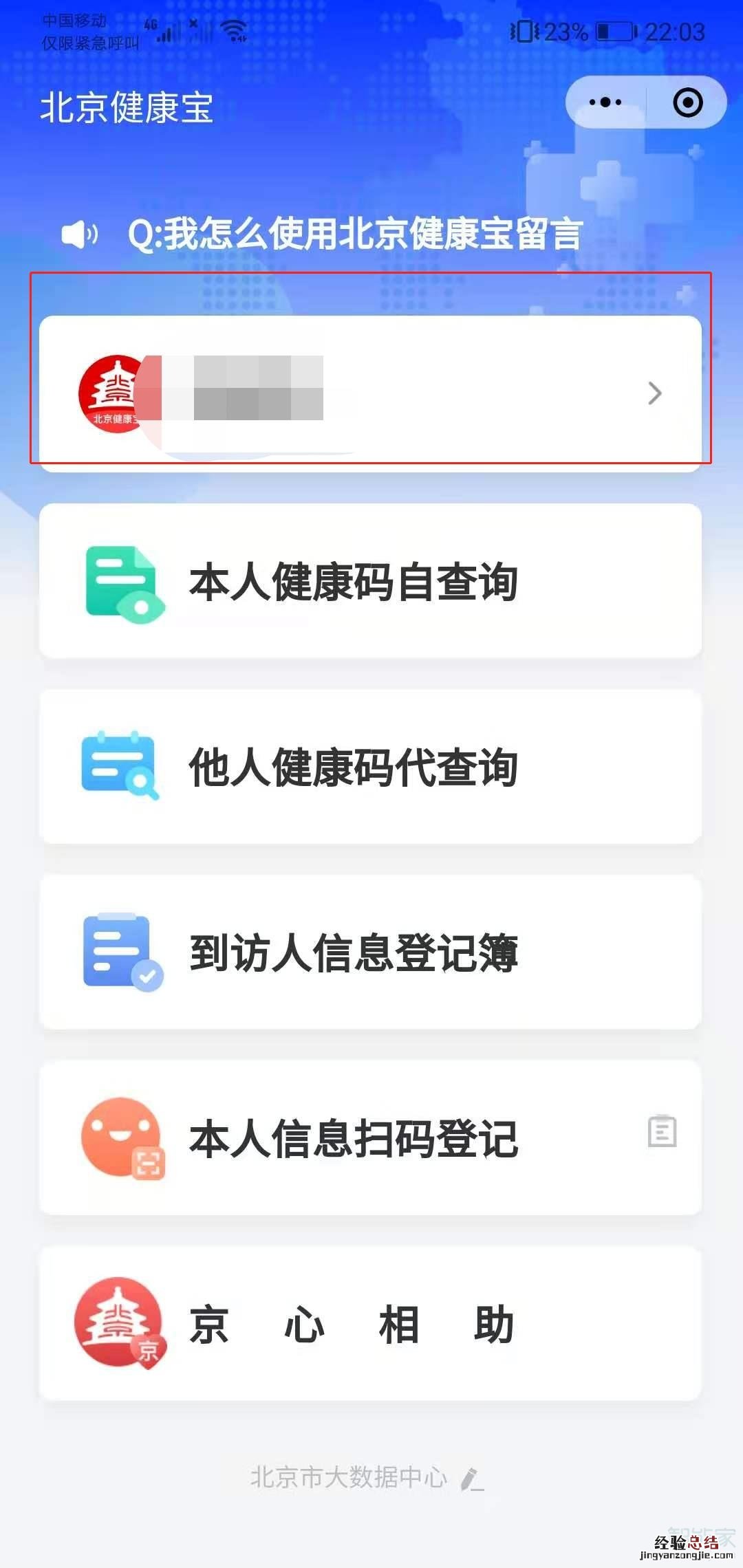Open the 京心相助 service
743x1568 pixels.
pos(370,1324)
